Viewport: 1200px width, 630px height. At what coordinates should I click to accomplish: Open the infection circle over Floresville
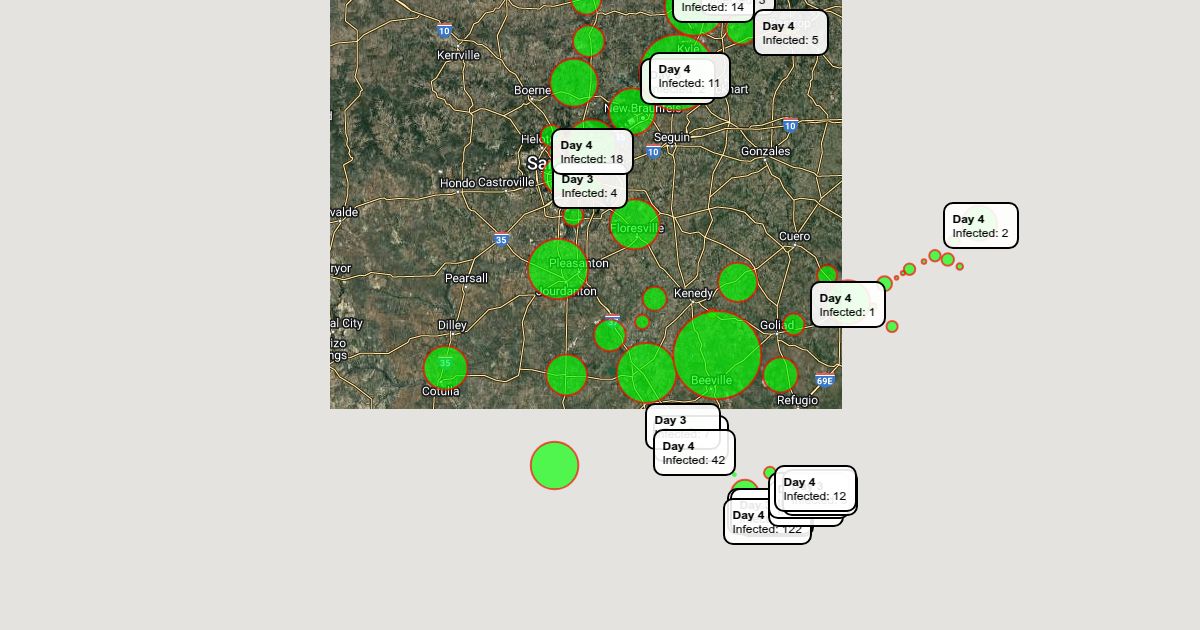(x=635, y=224)
